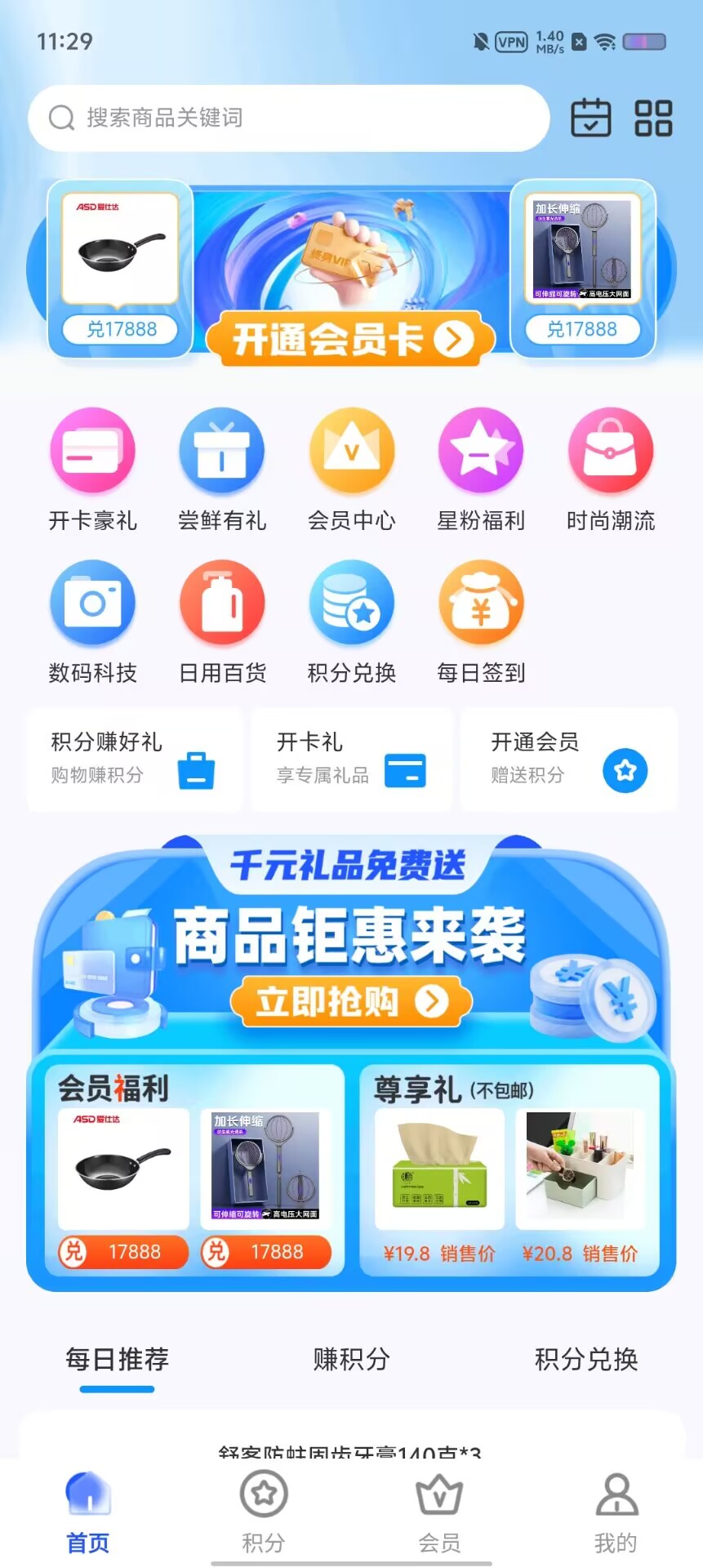The image size is (703, 1568).
Task: Open the grid categories icon
Action: pos(653,118)
